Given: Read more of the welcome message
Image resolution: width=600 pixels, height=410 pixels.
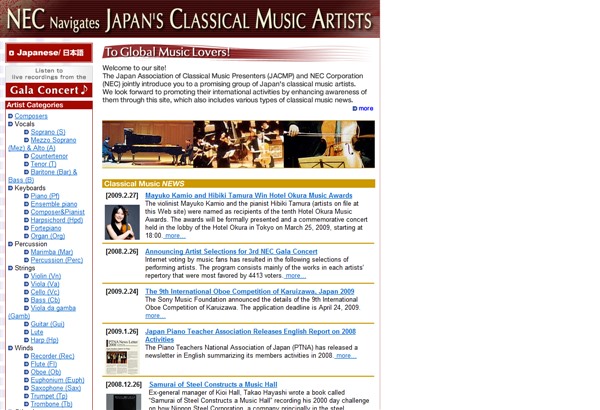Looking at the screenshot, I should point(365,108).
